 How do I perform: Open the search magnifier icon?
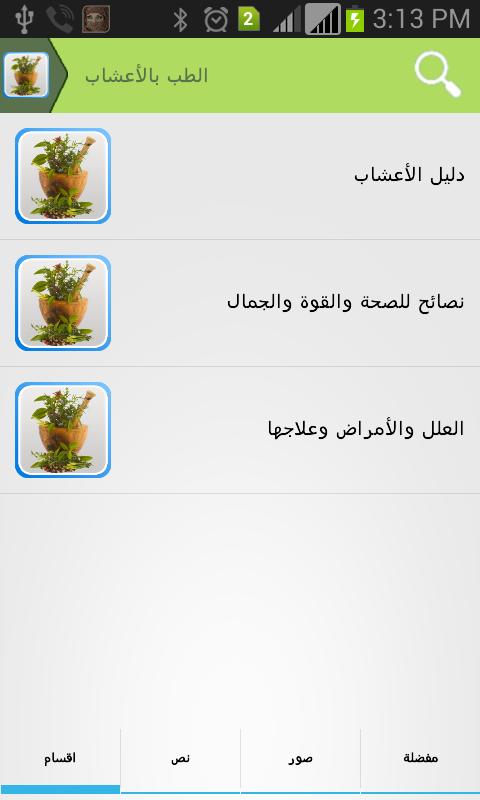438,74
